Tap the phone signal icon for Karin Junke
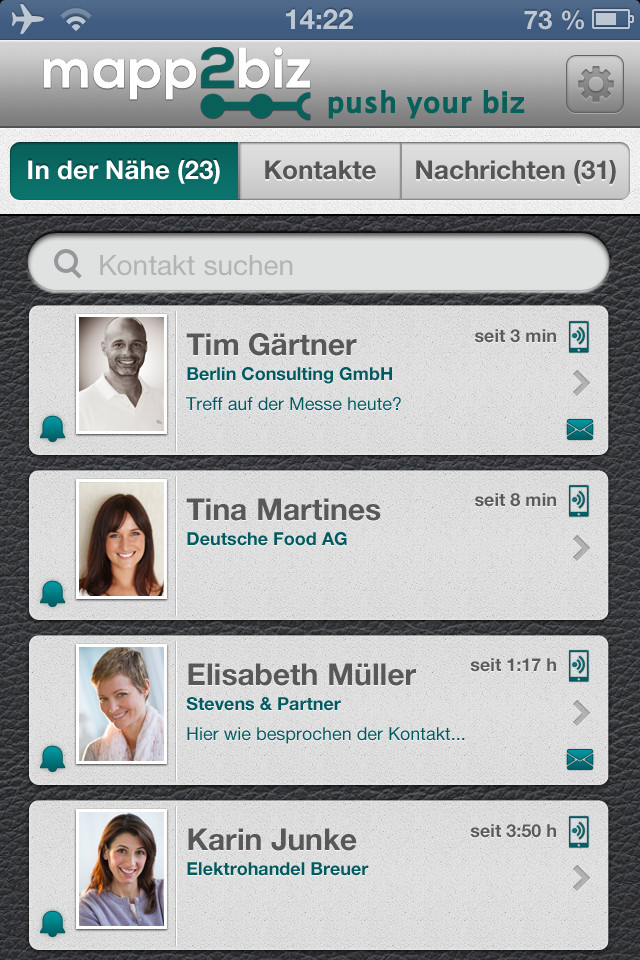 coord(578,832)
